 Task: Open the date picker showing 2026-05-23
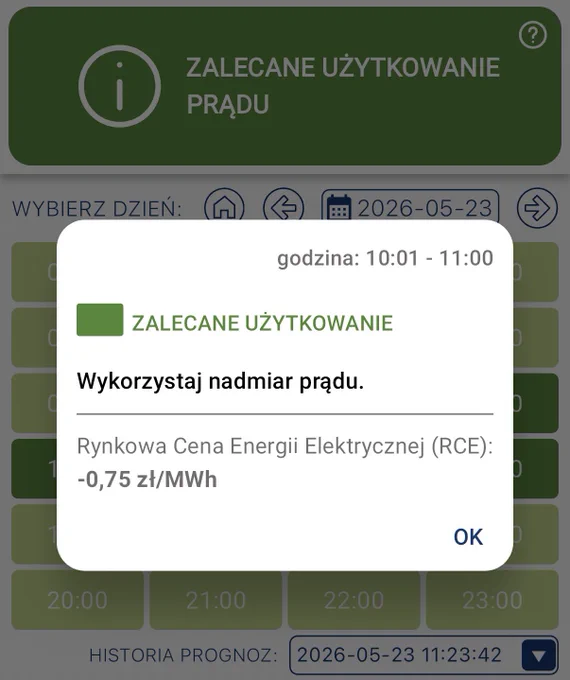410,208
